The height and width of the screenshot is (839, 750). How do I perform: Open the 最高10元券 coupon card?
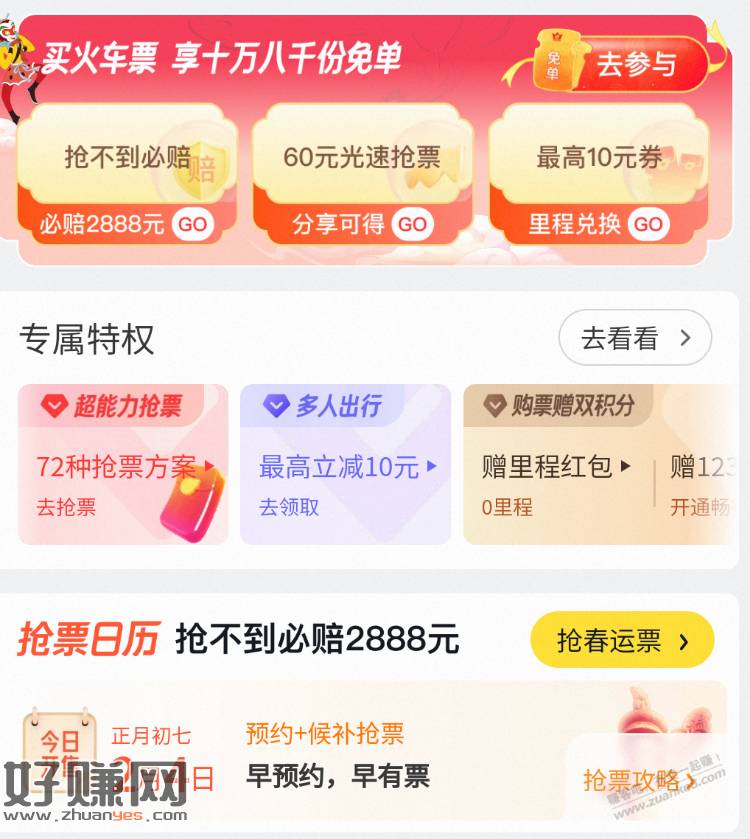tap(598, 174)
